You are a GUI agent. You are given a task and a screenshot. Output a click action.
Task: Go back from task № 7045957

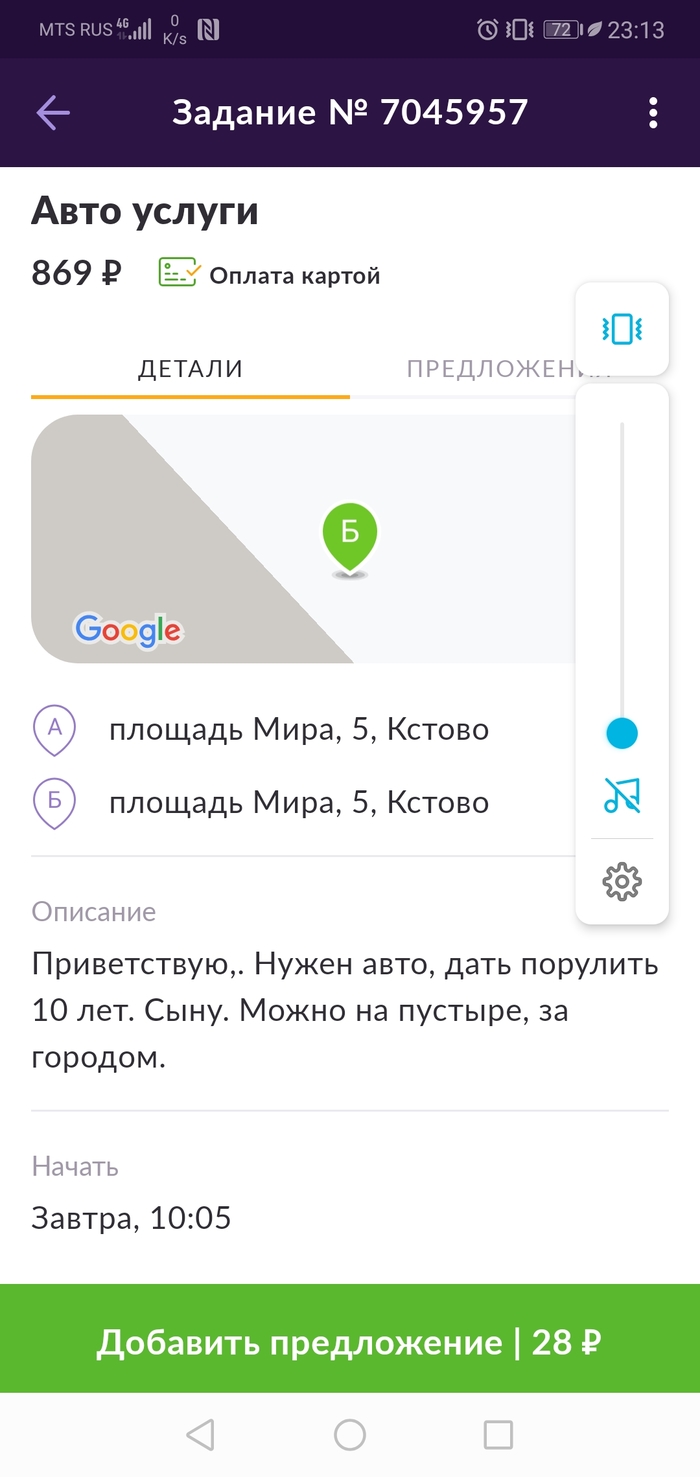point(53,113)
